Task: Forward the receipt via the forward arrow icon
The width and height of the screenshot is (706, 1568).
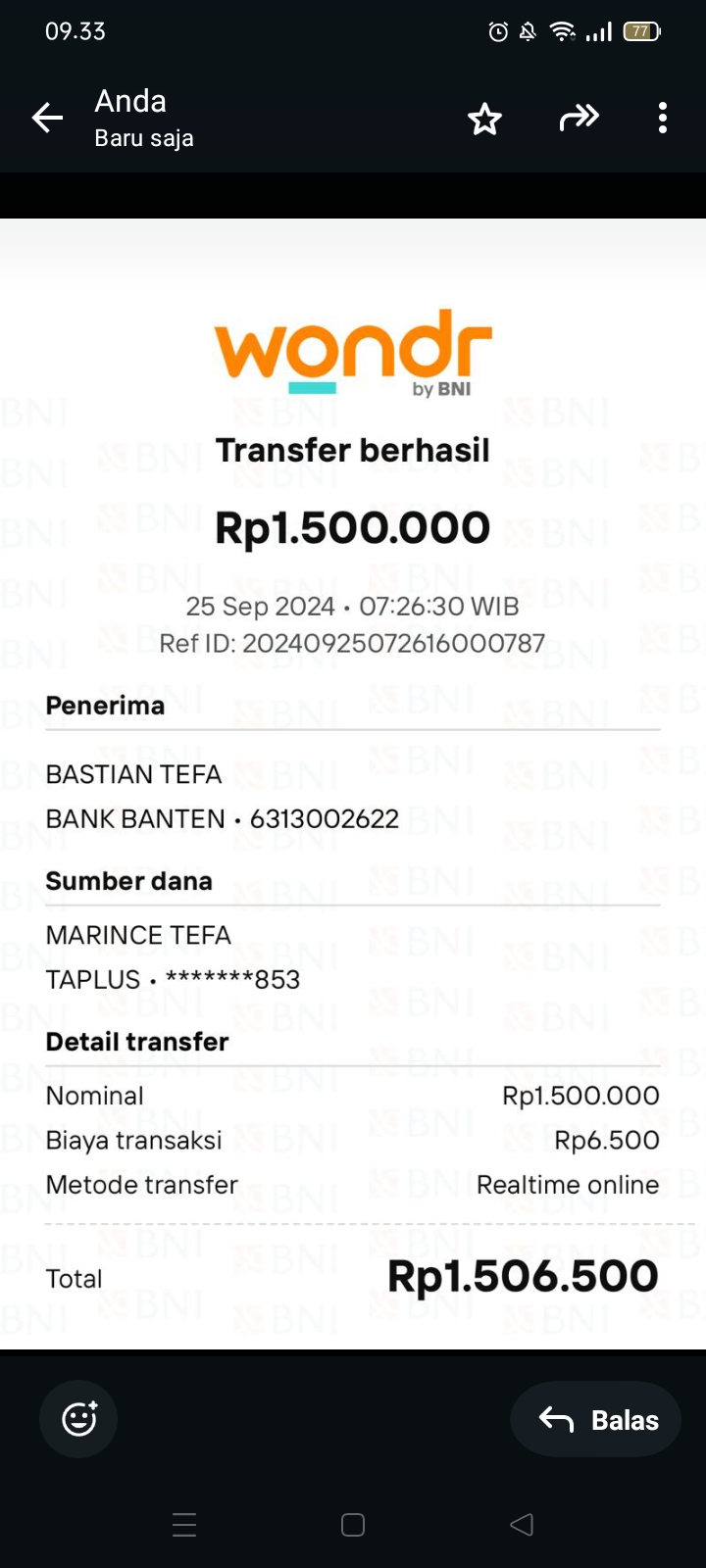Action: [580, 118]
